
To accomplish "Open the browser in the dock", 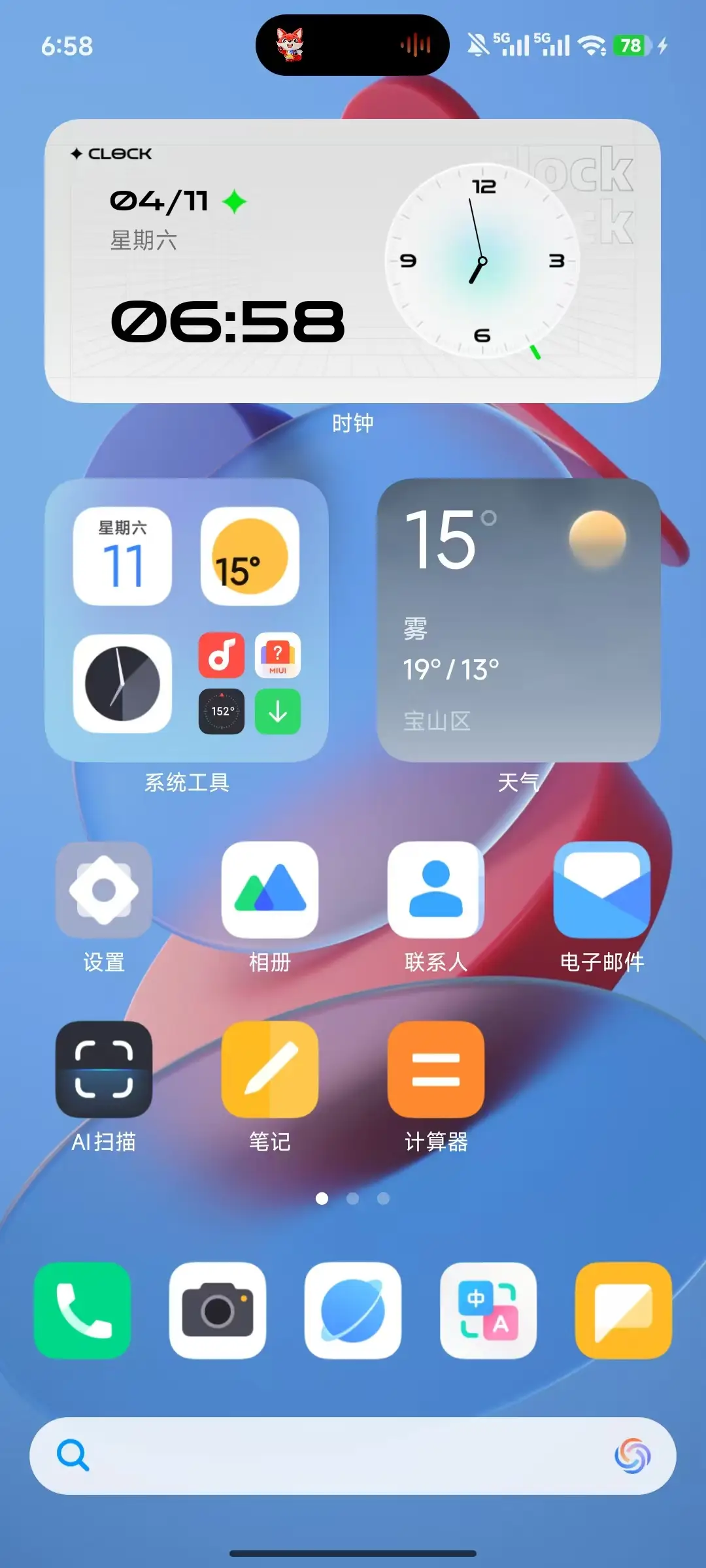I will [x=353, y=1311].
